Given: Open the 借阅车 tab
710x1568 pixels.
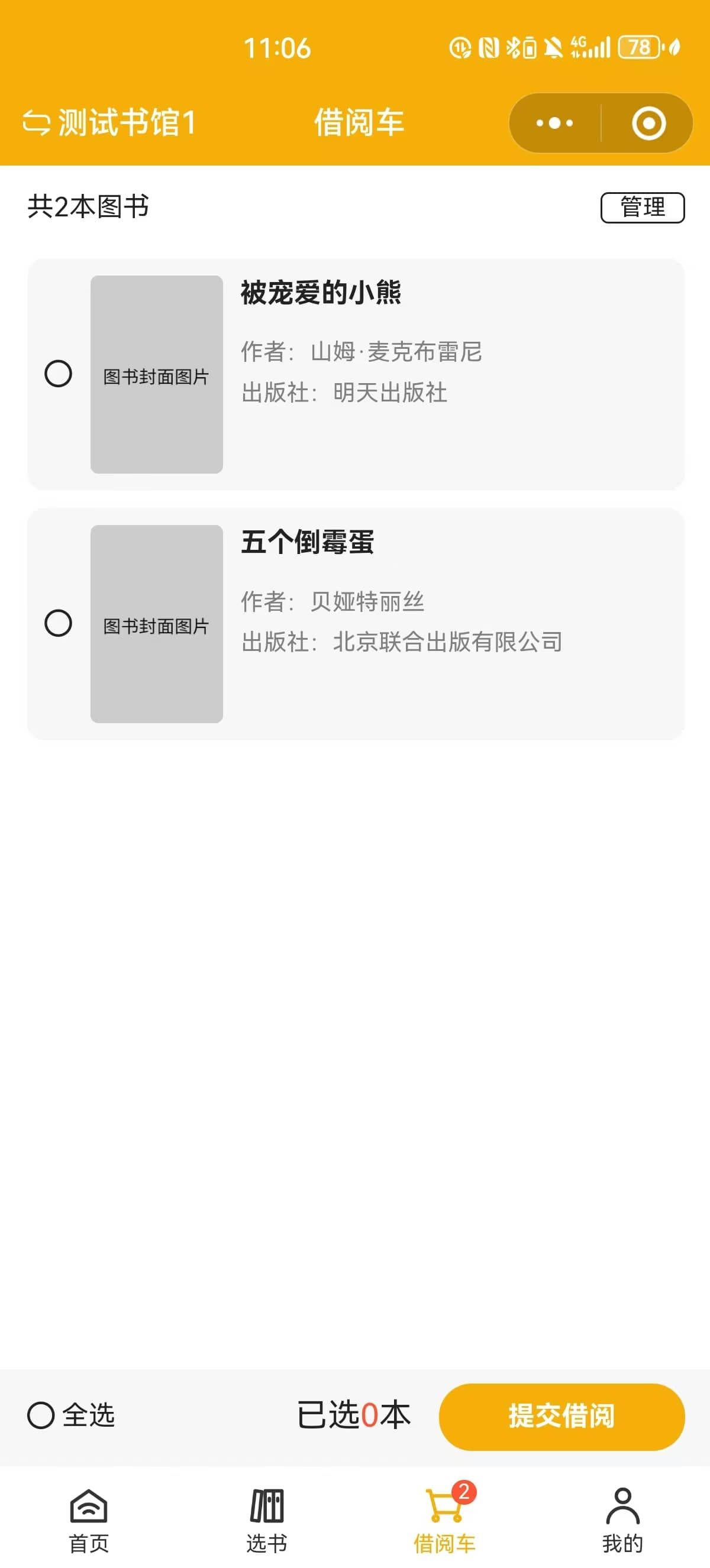Looking at the screenshot, I should pyautogui.click(x=444, y=1520).
